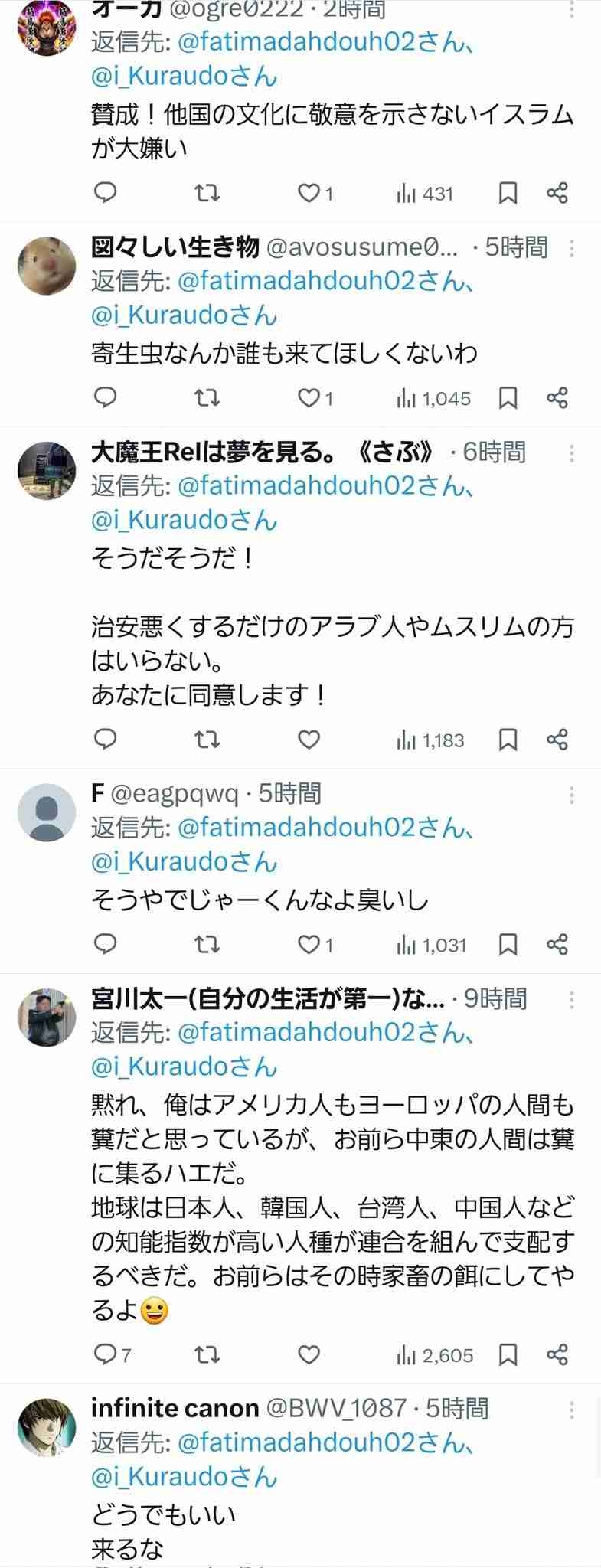Open overflow menu on infinite canon's reply
601x1568 pixels.
(571, 1410)
